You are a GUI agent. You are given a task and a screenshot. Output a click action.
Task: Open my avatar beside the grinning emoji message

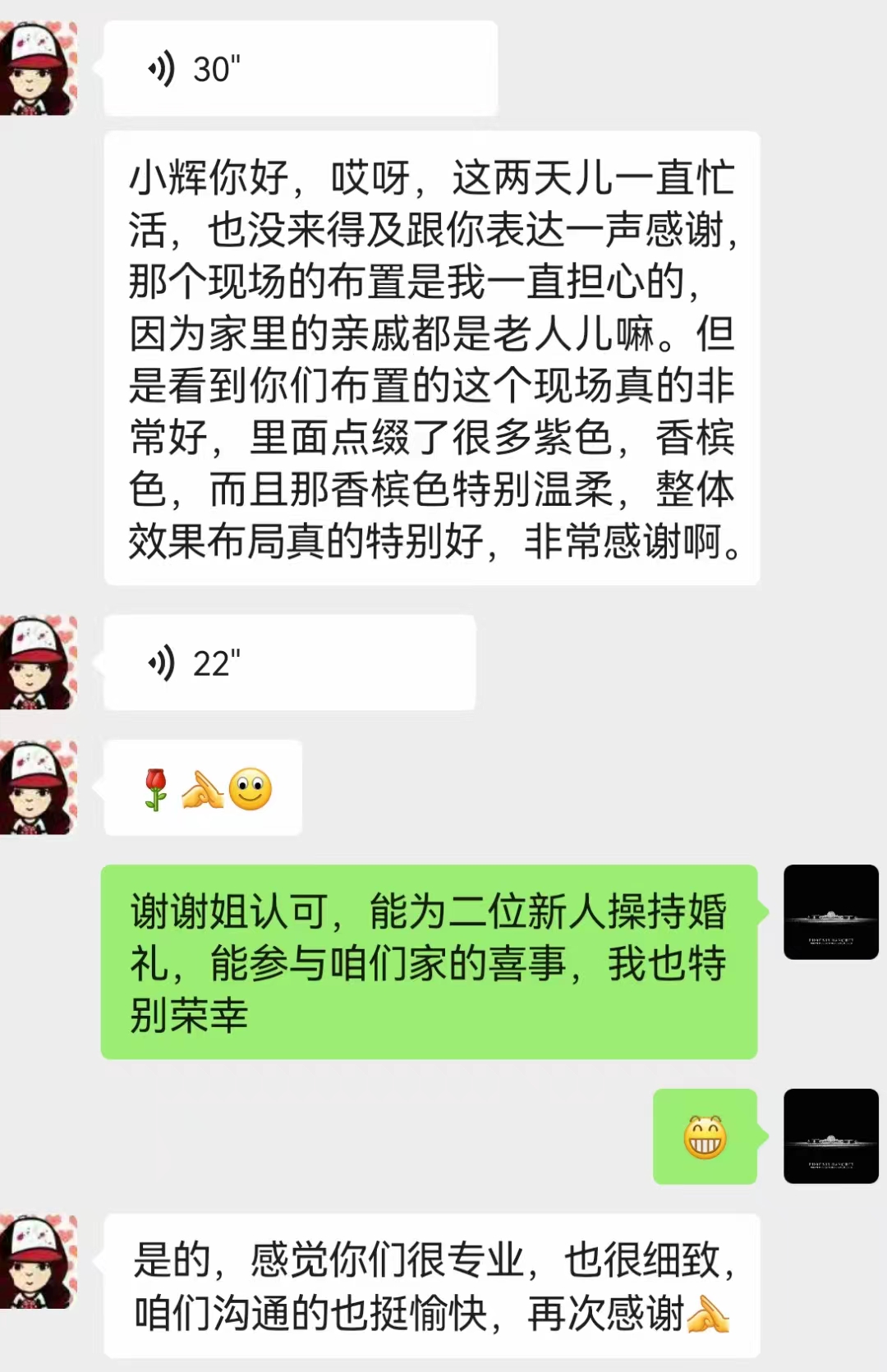click(830, 1136)
